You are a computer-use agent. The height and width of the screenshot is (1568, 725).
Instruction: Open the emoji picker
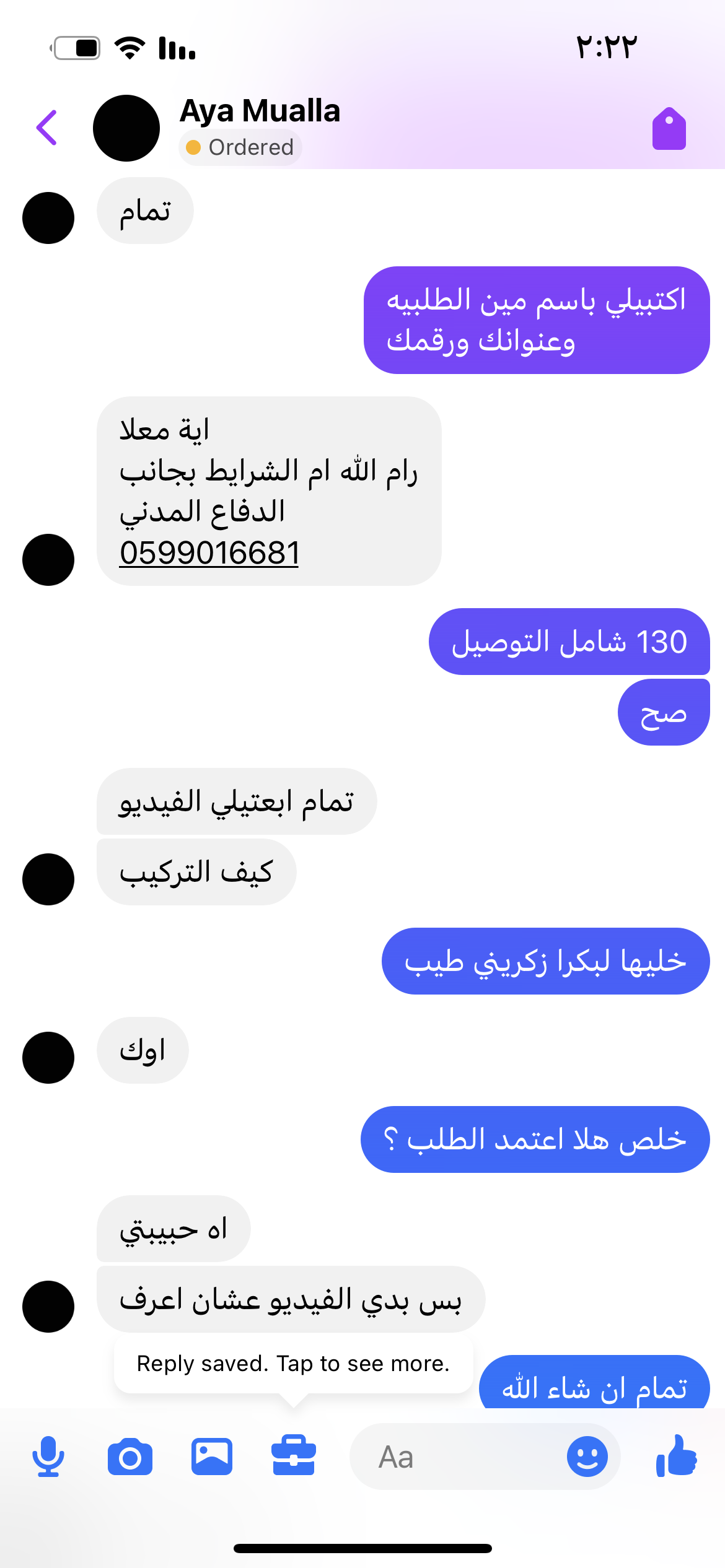(x=587, y=1457)
